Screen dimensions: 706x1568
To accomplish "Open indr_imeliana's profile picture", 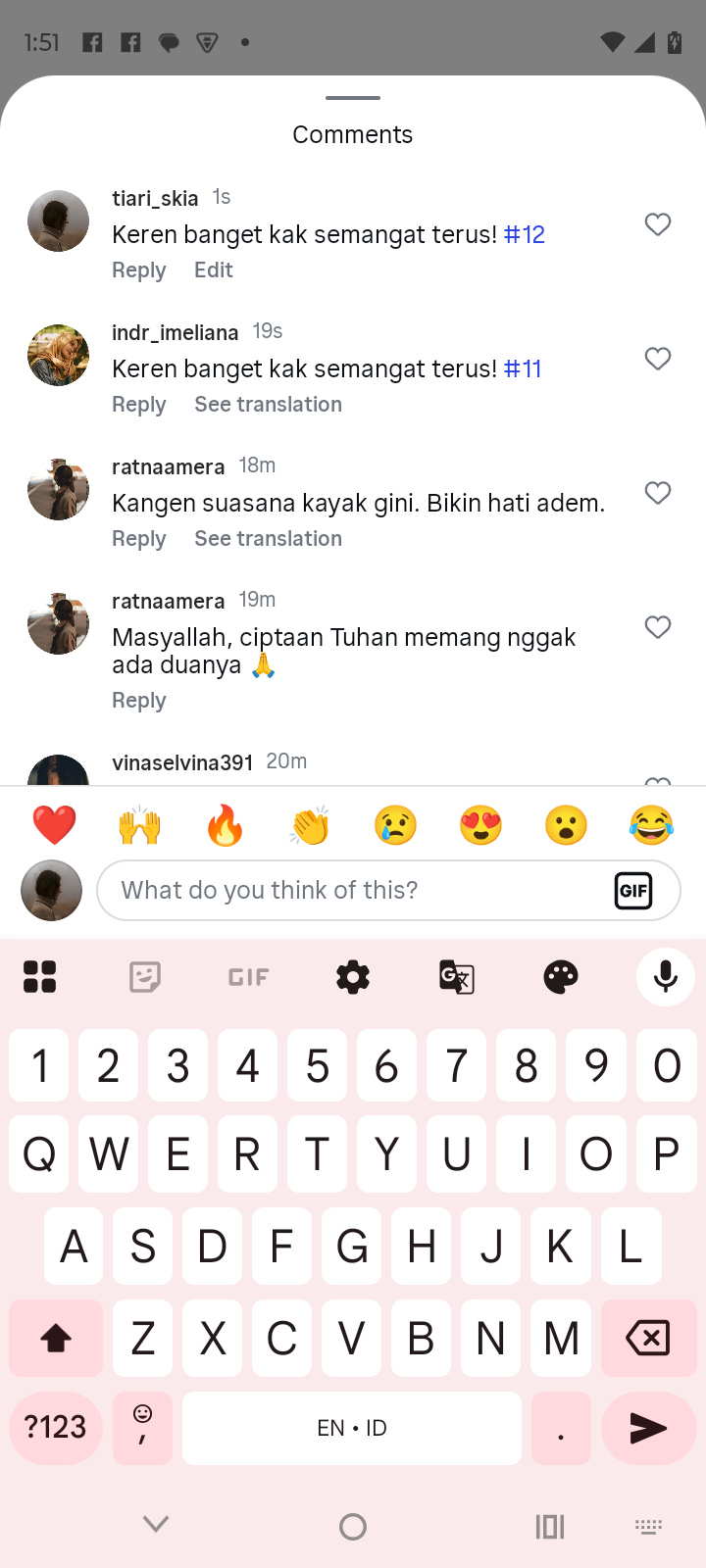I will pyautogui.click(x=58, y=356).
